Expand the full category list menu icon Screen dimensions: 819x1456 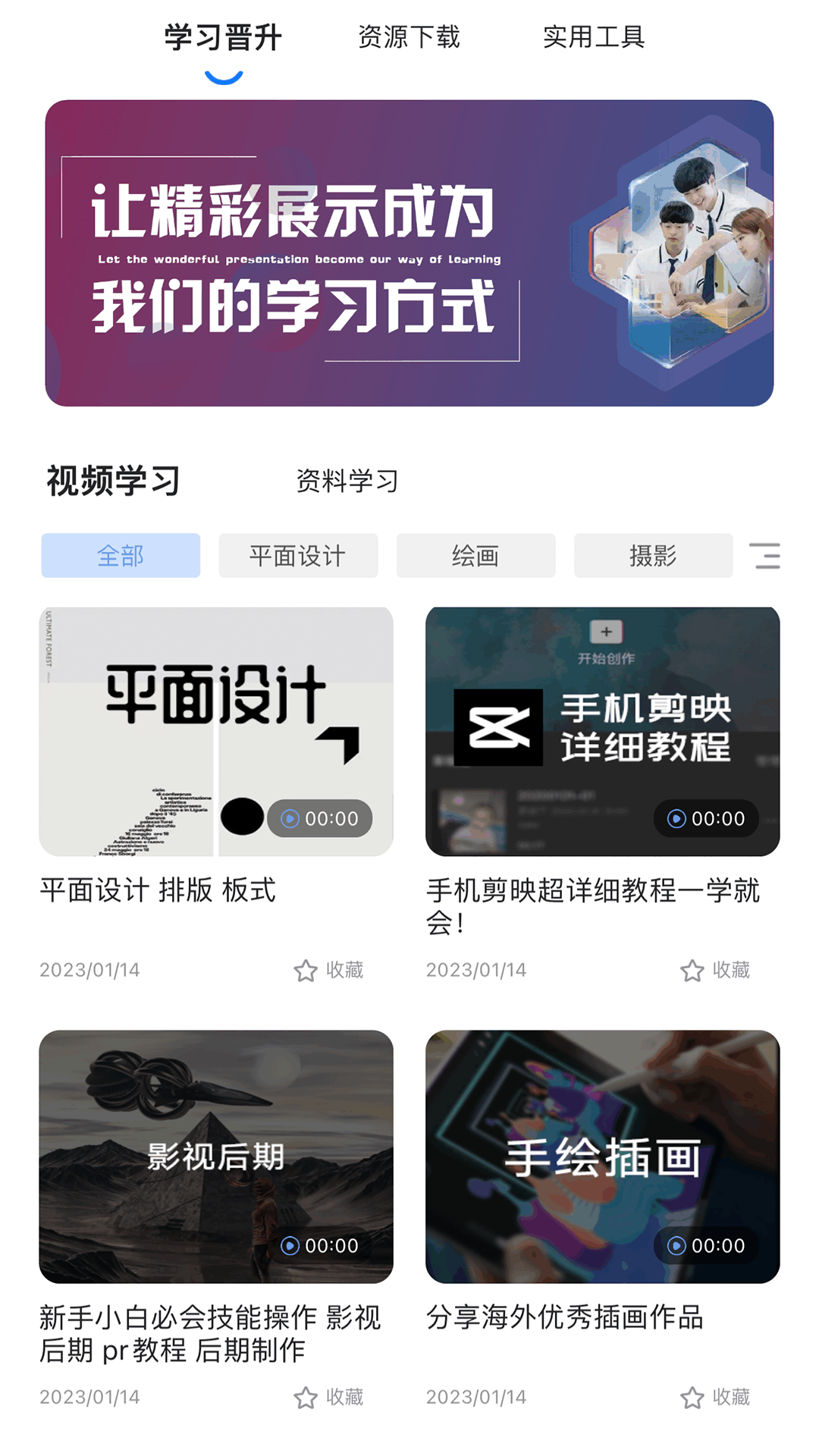(764, 556)
